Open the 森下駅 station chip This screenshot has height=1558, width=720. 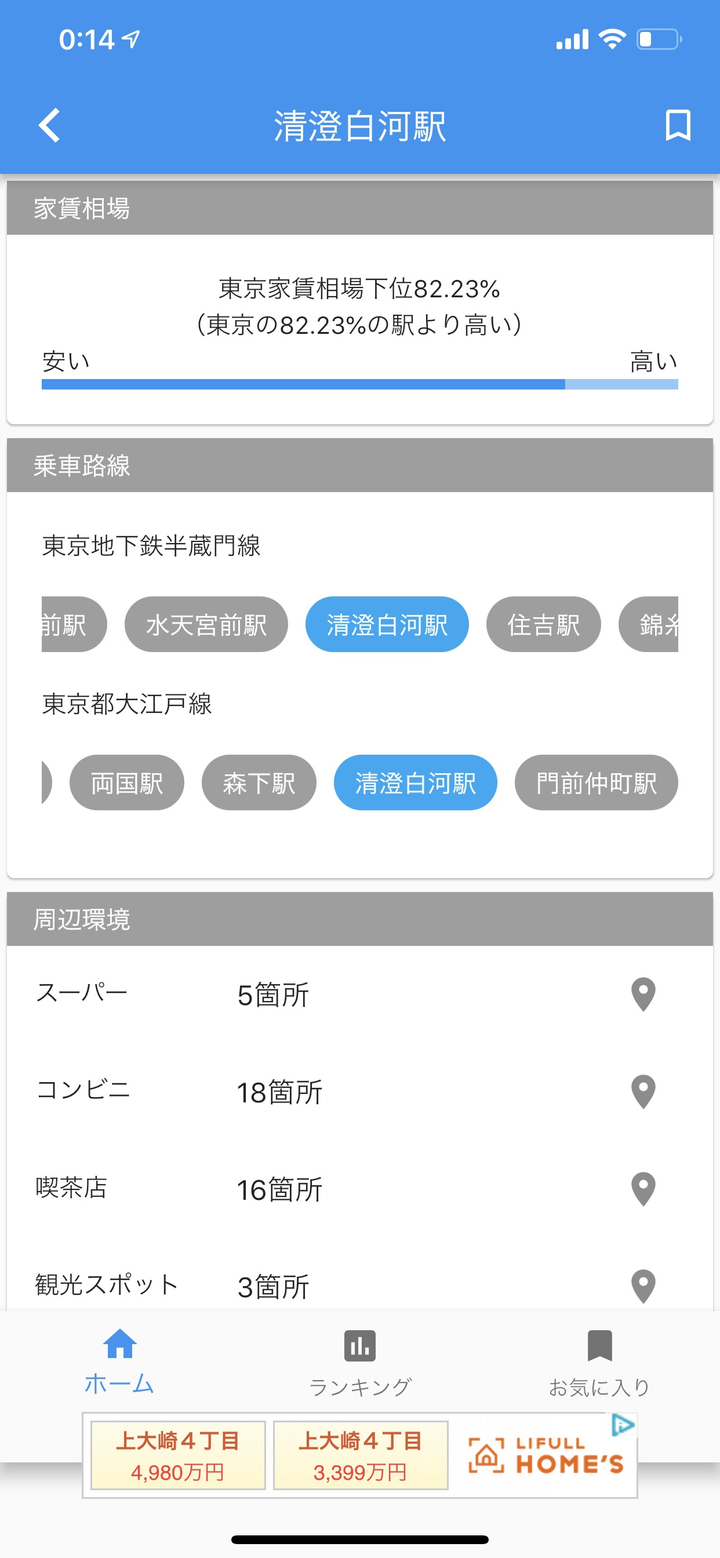click(259, 783)
